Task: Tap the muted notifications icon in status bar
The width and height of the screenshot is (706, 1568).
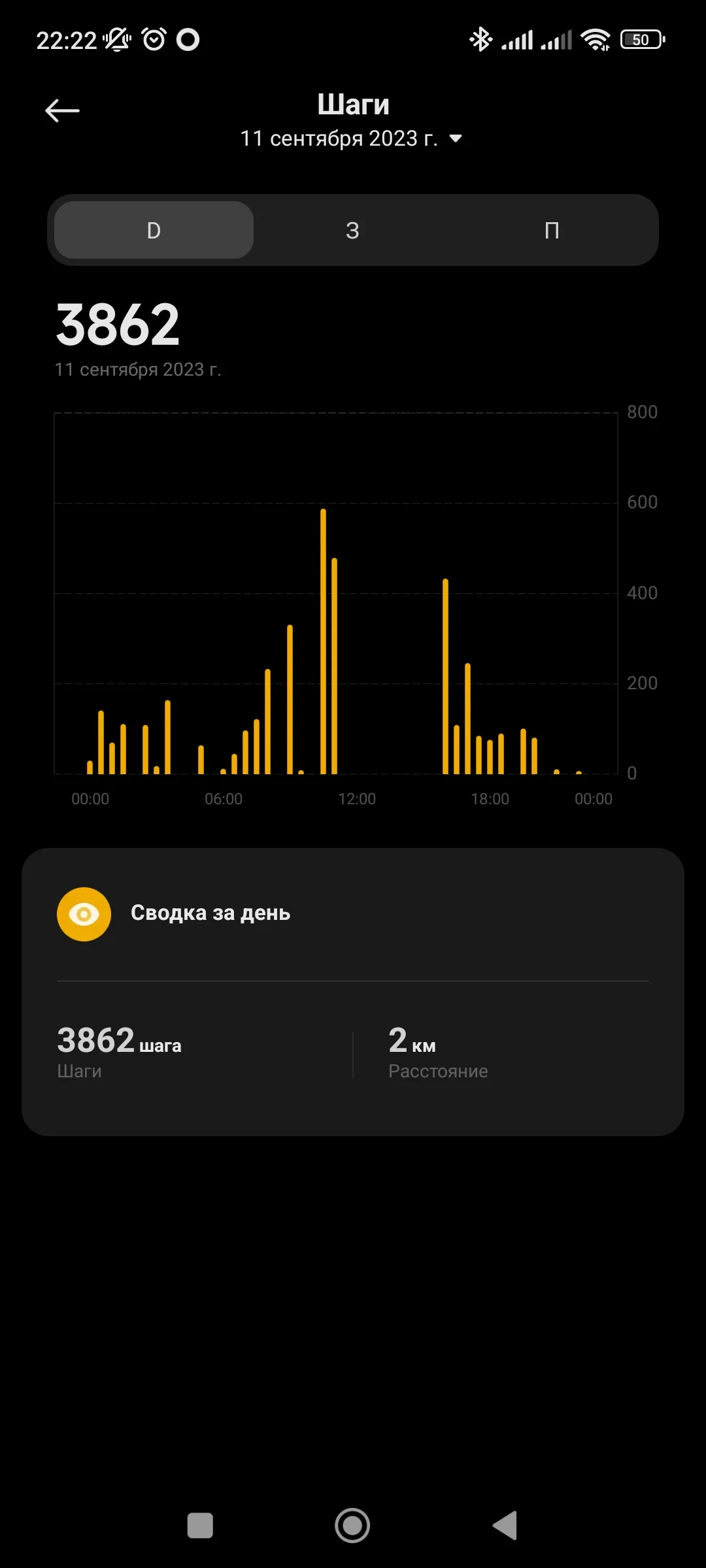Action: 116,39
